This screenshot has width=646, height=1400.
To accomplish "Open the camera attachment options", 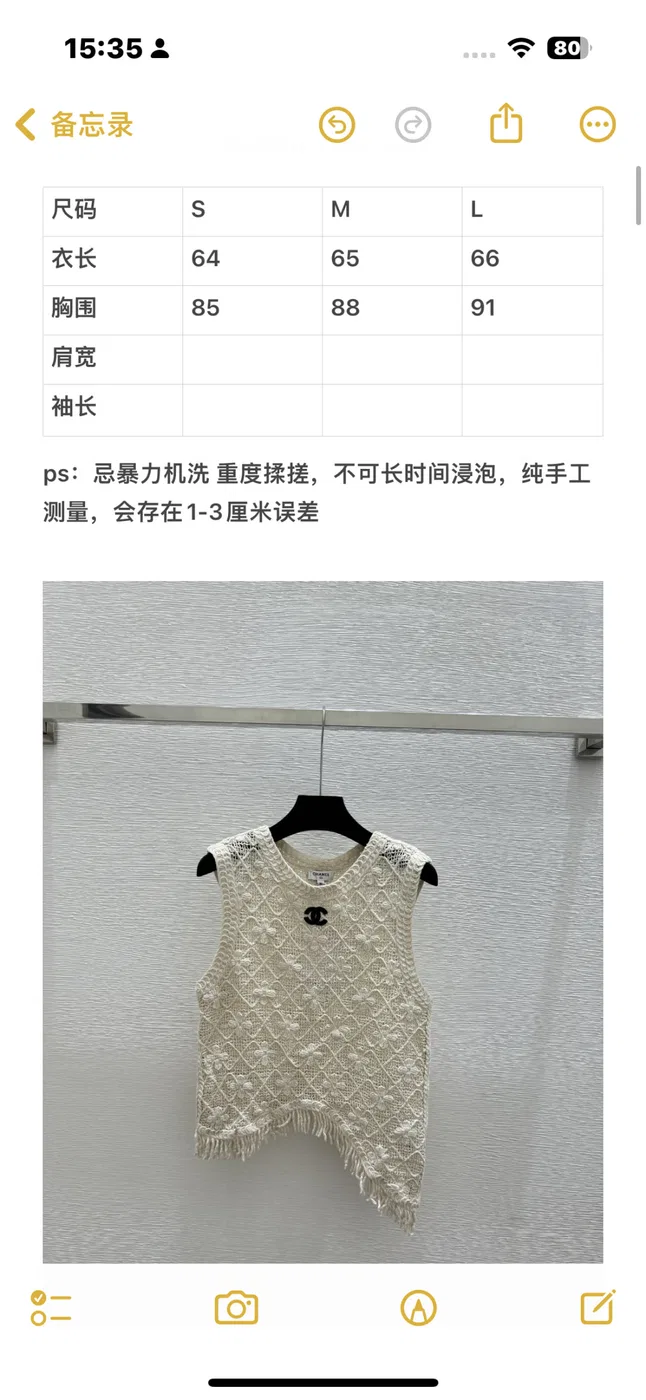I will (x=237, y=1307).
